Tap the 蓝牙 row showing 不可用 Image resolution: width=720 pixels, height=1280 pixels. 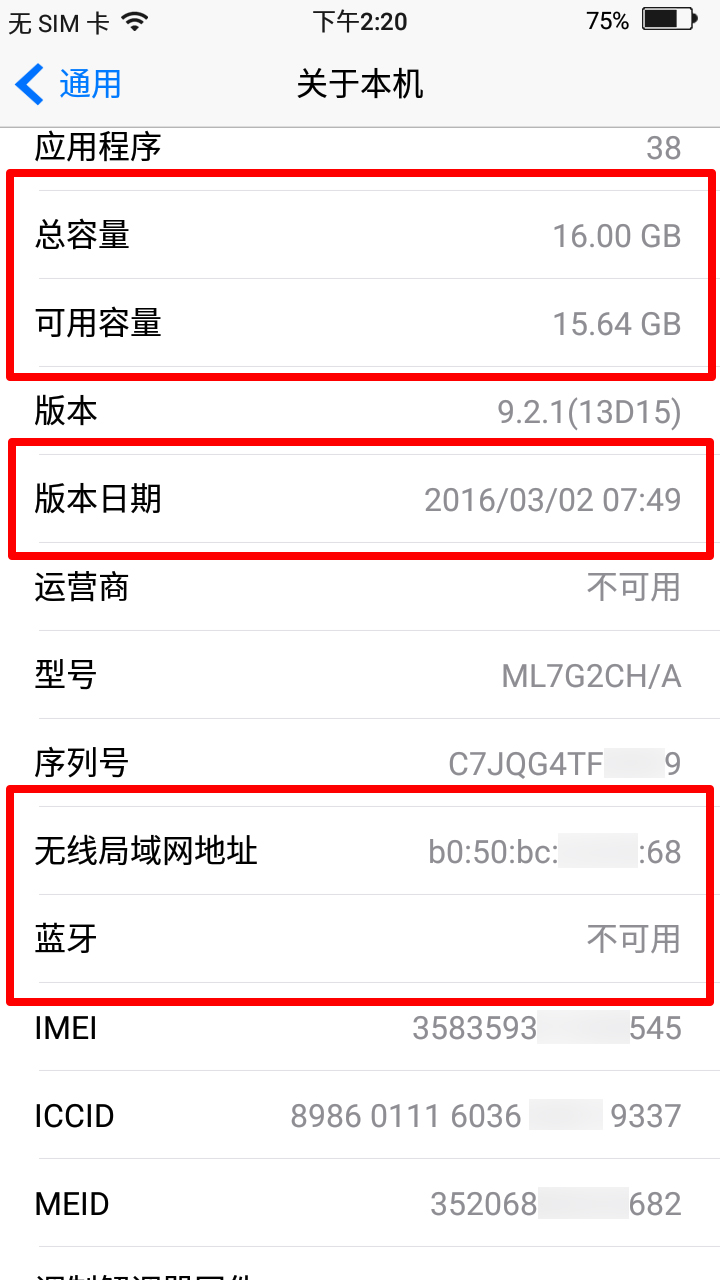click(360, 938)
